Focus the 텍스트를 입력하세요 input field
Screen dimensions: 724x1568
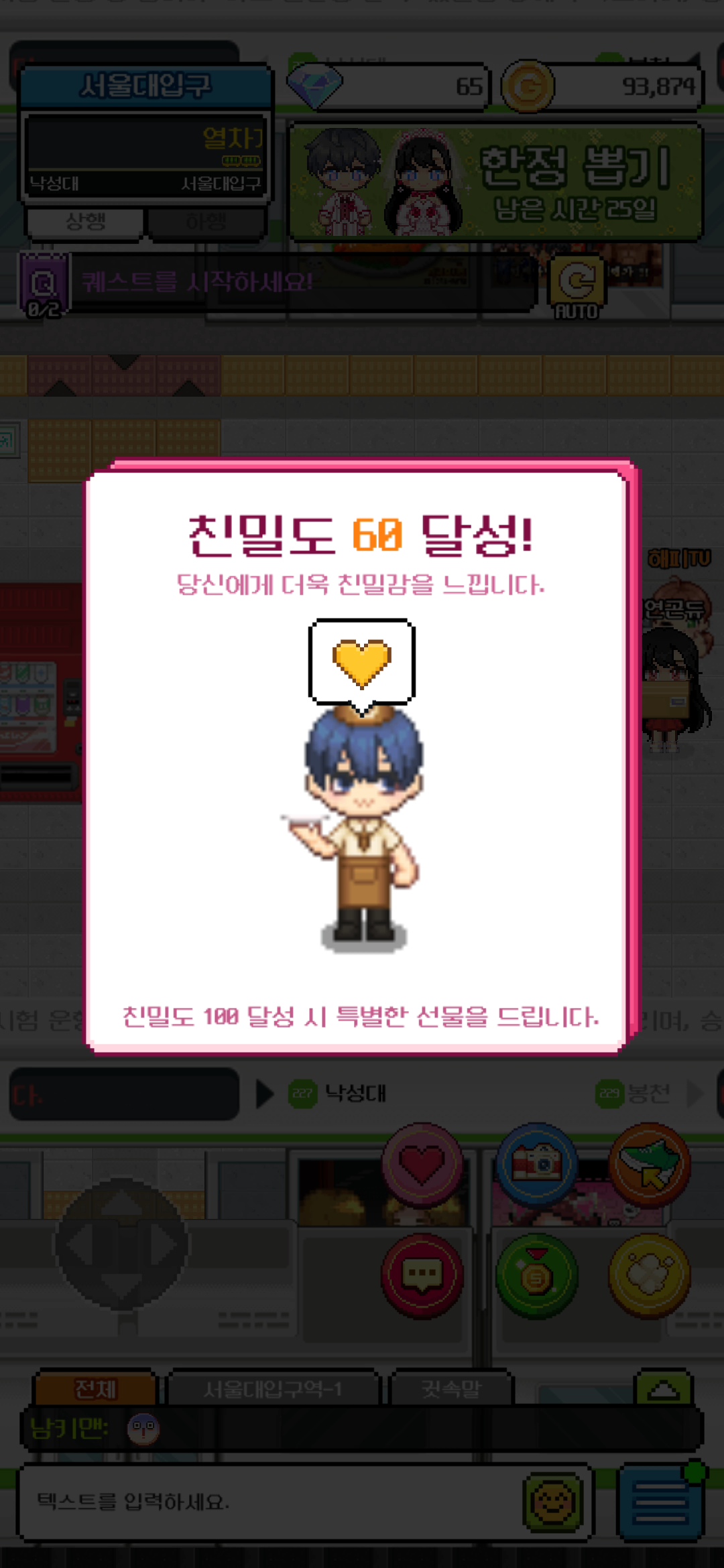click(x=268, y=1502)
